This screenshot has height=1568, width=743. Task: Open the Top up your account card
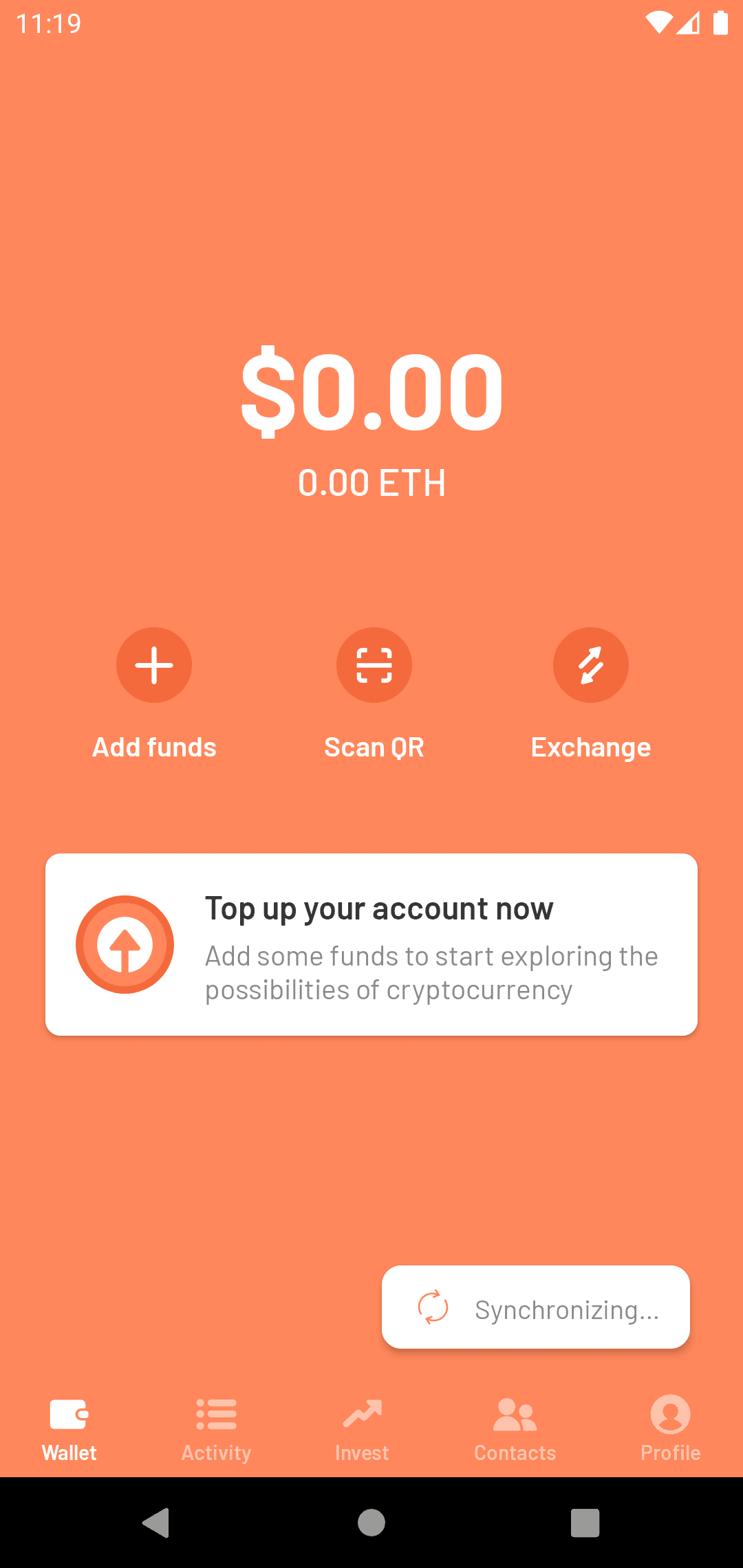371,944
